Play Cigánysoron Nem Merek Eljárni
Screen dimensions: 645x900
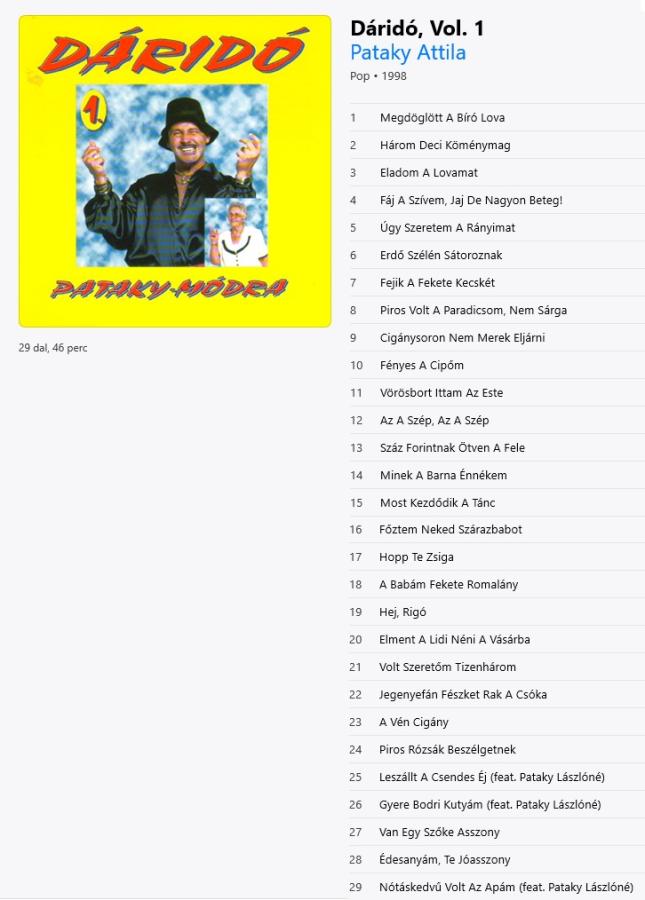[497, 338]
